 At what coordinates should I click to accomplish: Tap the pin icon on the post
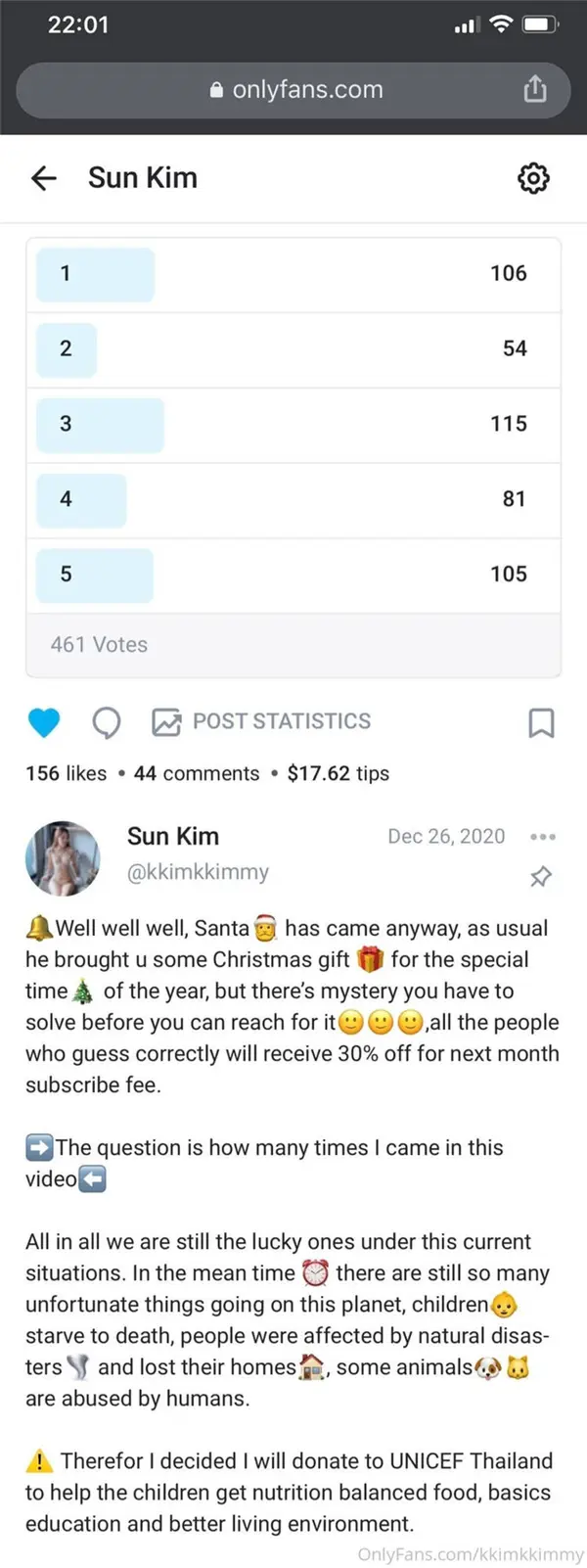click(540, 876)
